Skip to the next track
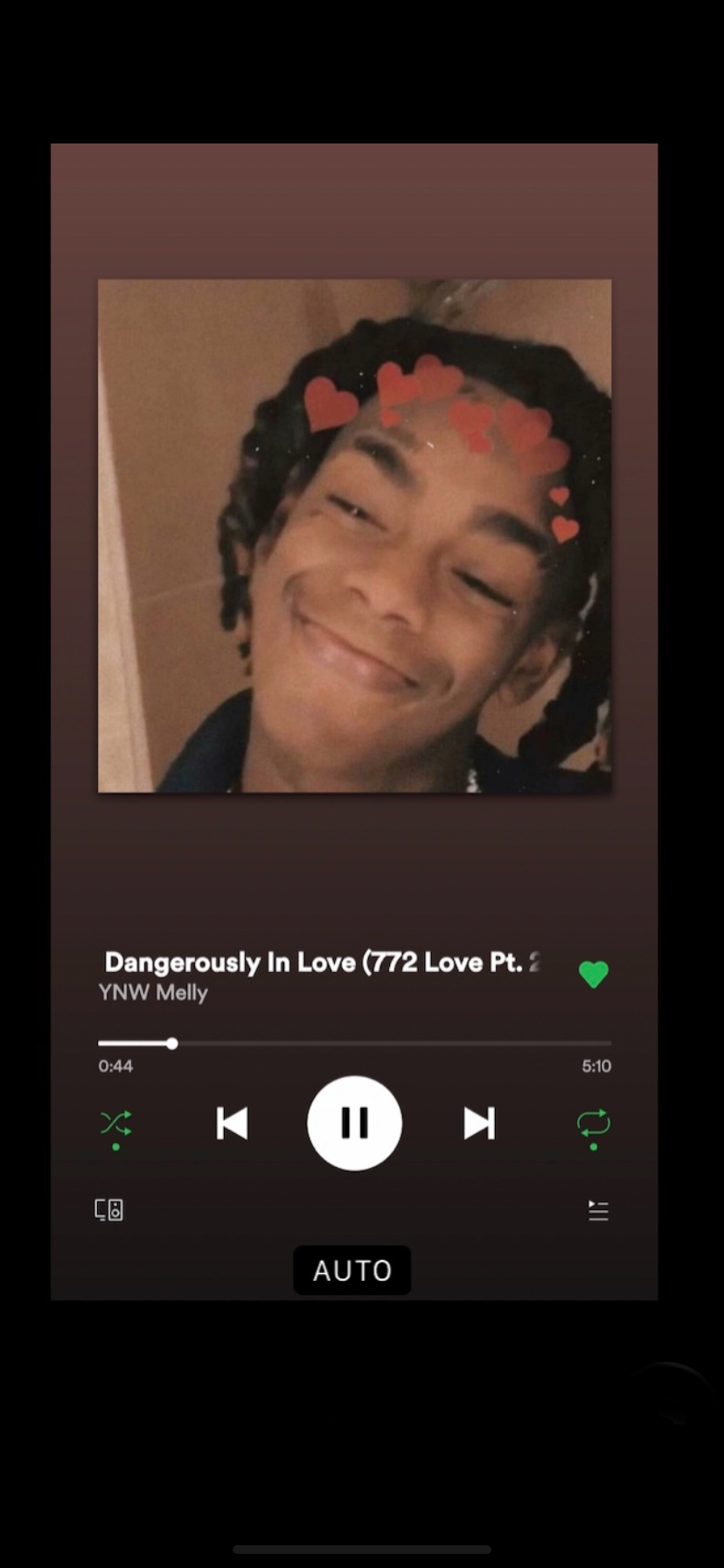The width and height of the screenshot is (724, 1568). point(479,1123)
